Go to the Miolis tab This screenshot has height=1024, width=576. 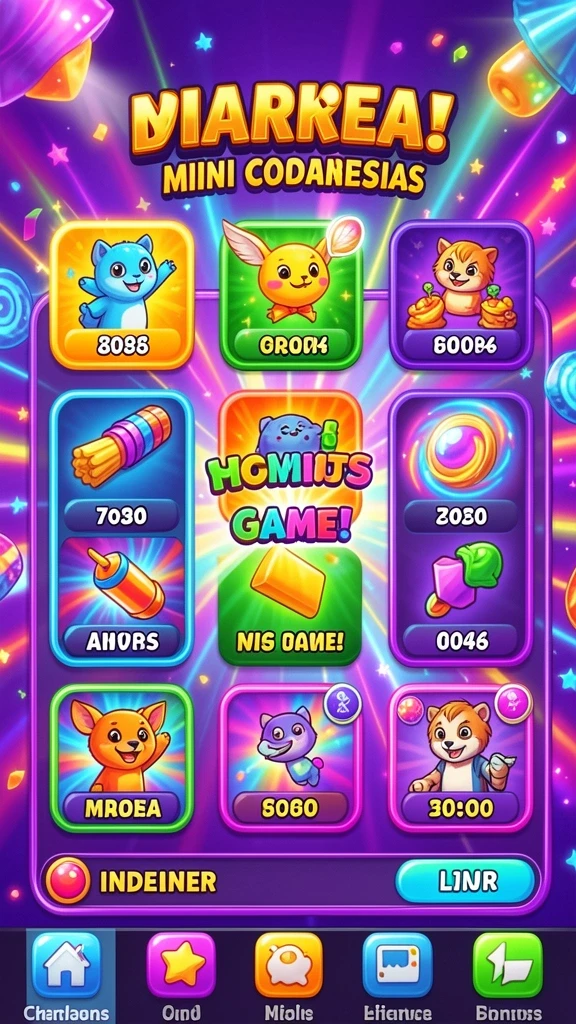coord(289,965)
